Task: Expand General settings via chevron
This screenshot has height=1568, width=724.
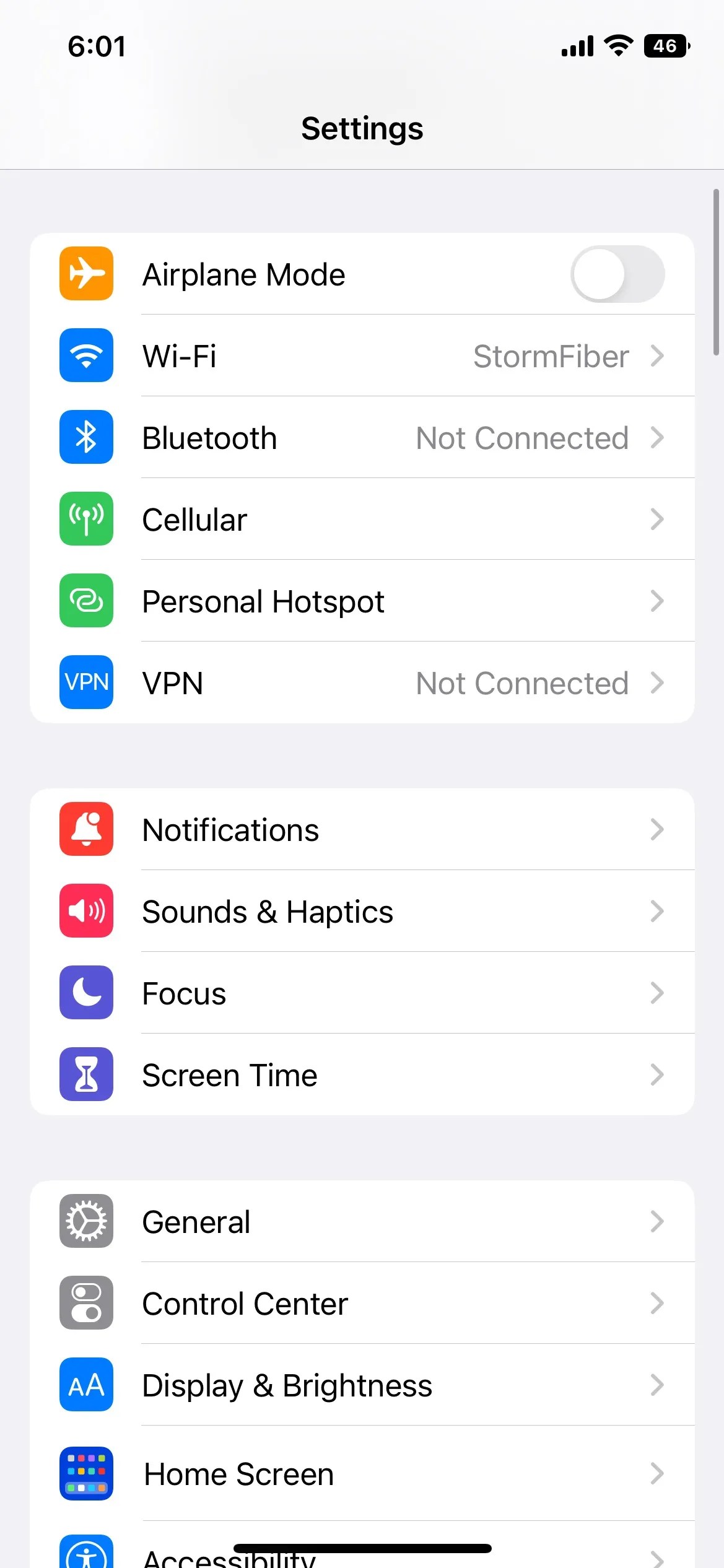Action: [x=658, y=1221]
